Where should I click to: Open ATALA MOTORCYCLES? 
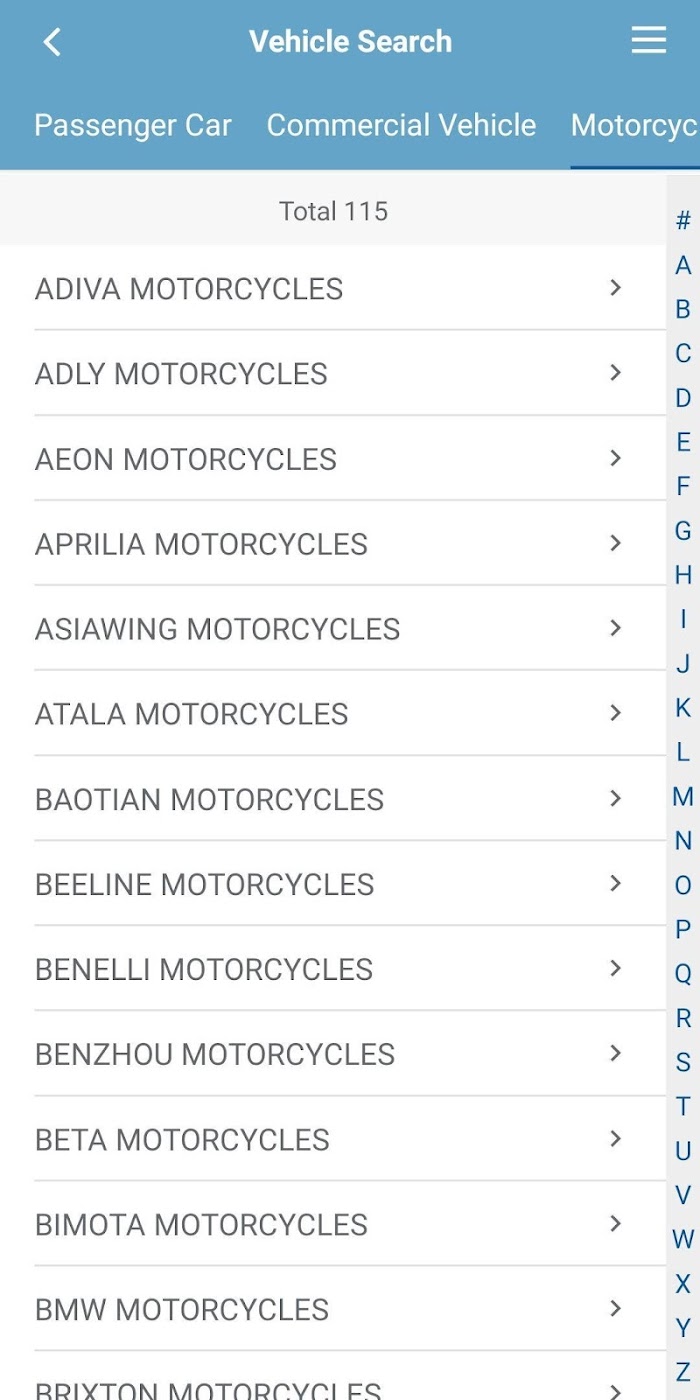(333, 713)
